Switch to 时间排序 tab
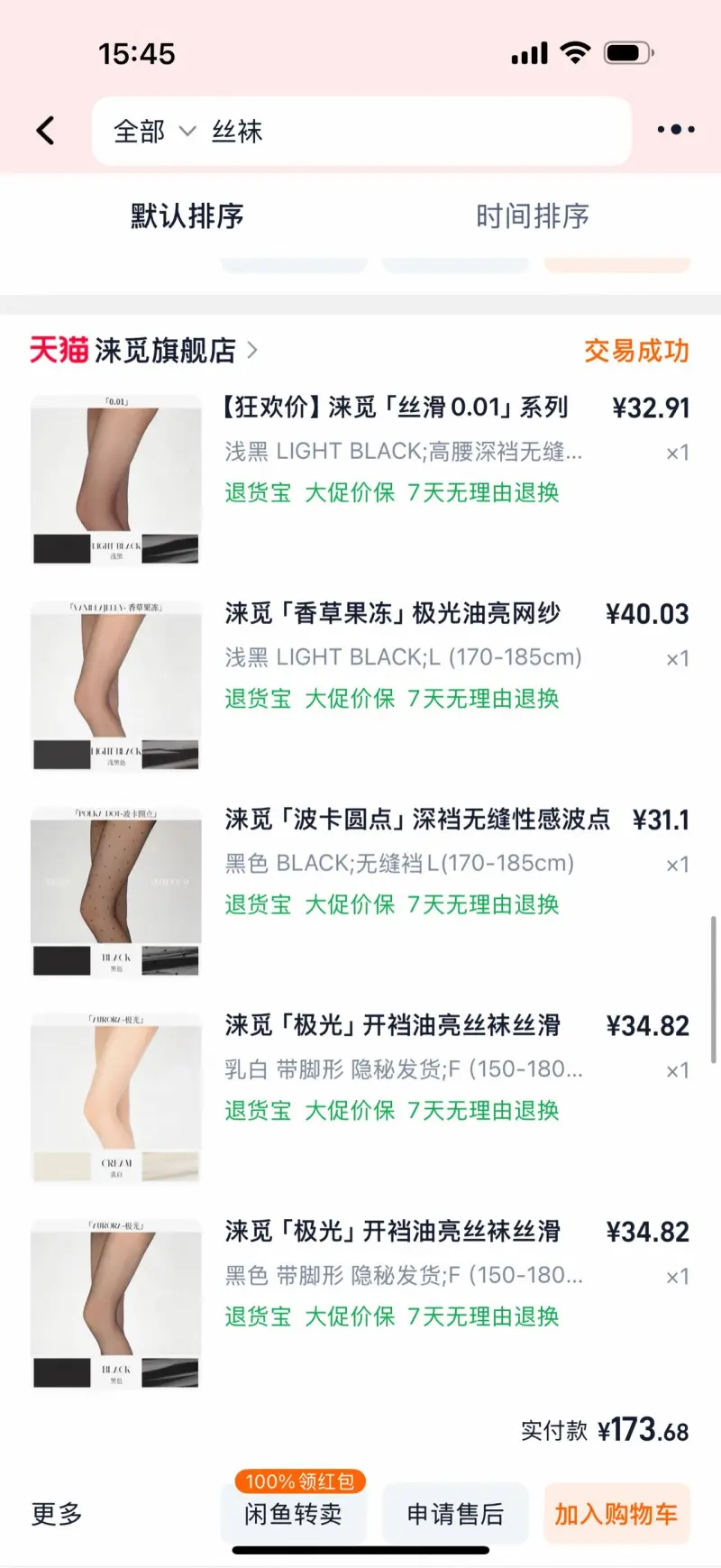The image size is (721, 1568). 532,216
